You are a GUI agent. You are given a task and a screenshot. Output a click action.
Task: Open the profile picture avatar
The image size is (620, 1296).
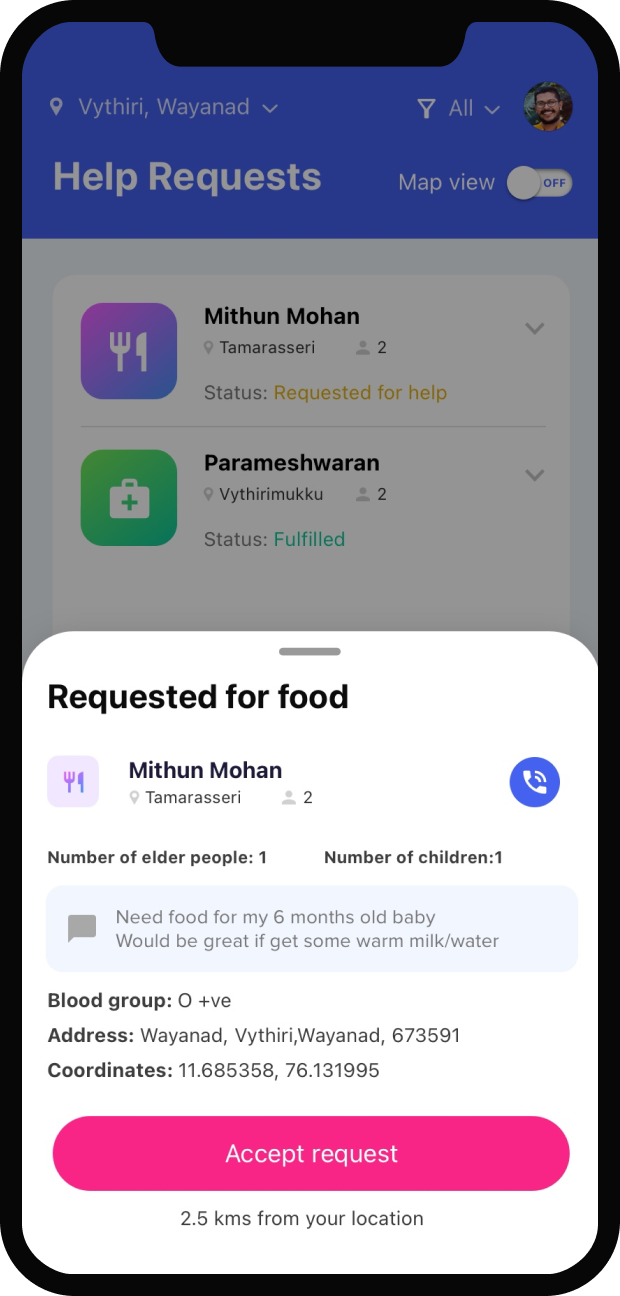(548, 107)
